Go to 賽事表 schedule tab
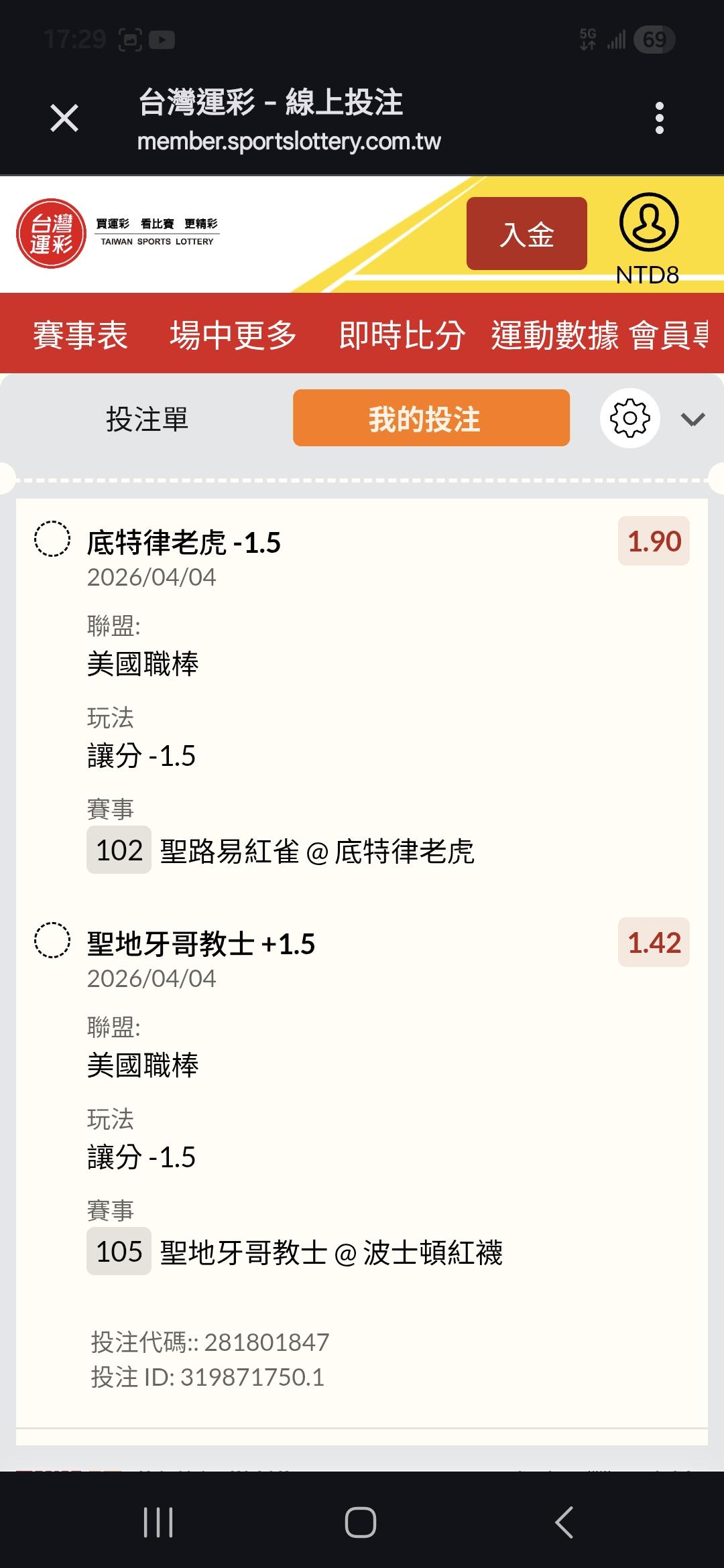Image resolution: width=724 pixels, height=1568 pixels. point(80,334)
